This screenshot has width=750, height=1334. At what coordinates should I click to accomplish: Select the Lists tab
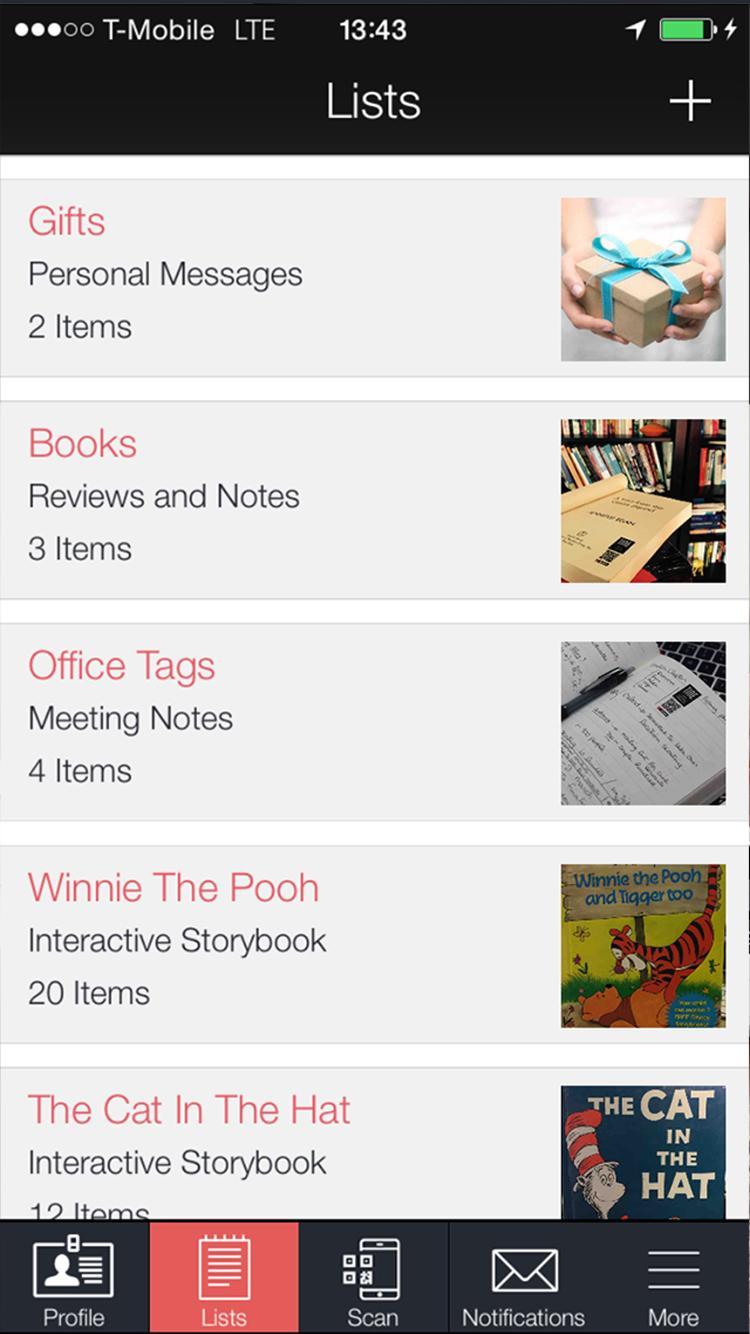(x=224, y=1278)
